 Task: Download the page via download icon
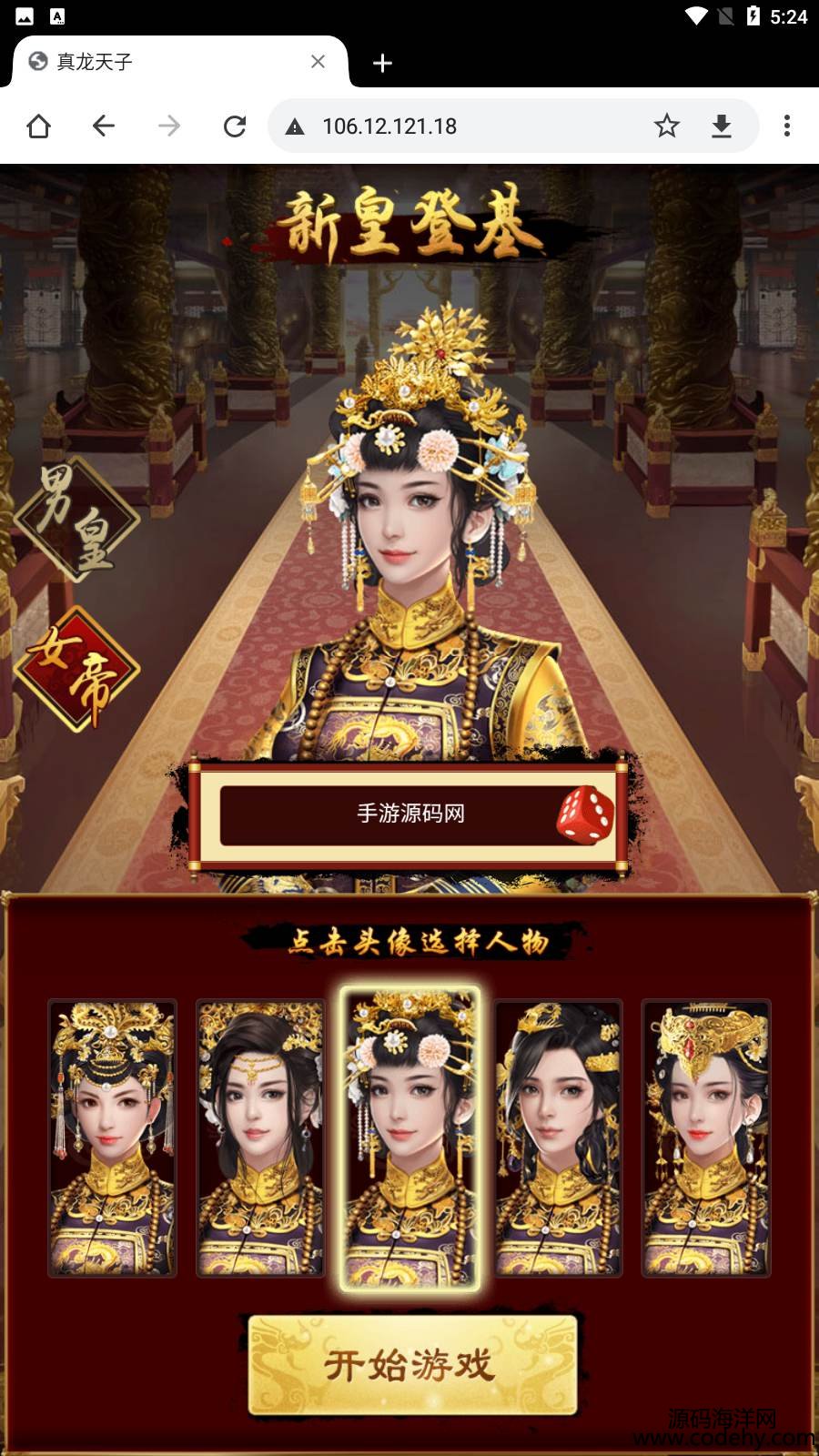[x=722, y=126]
